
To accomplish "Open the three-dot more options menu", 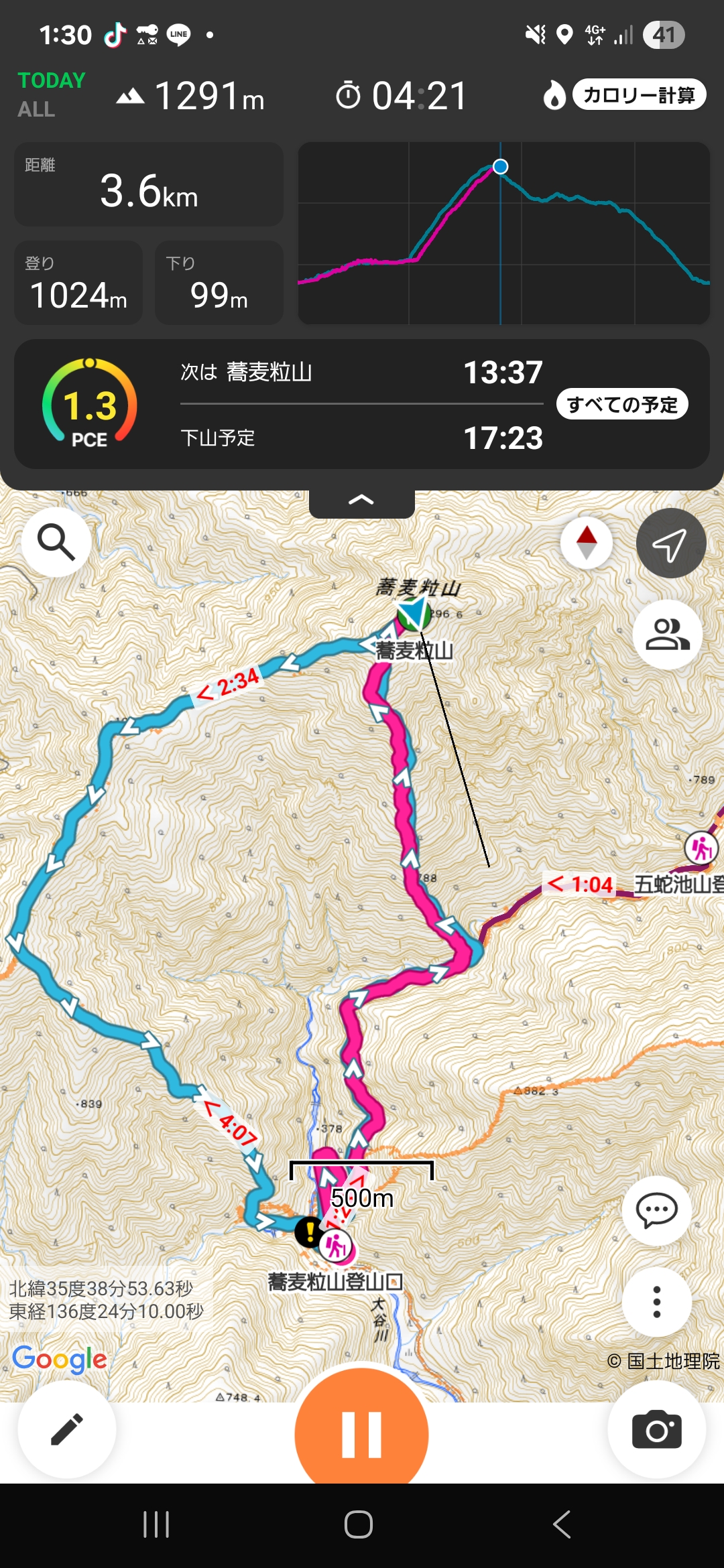I will tap(656, 1302).
